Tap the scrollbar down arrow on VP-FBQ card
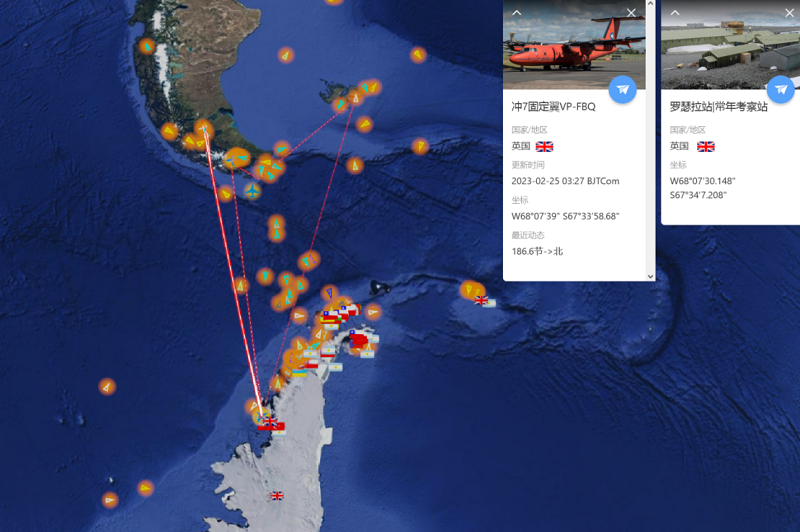Image resolution: width=800 pixels, height=532 pixels. pos(651,276)
